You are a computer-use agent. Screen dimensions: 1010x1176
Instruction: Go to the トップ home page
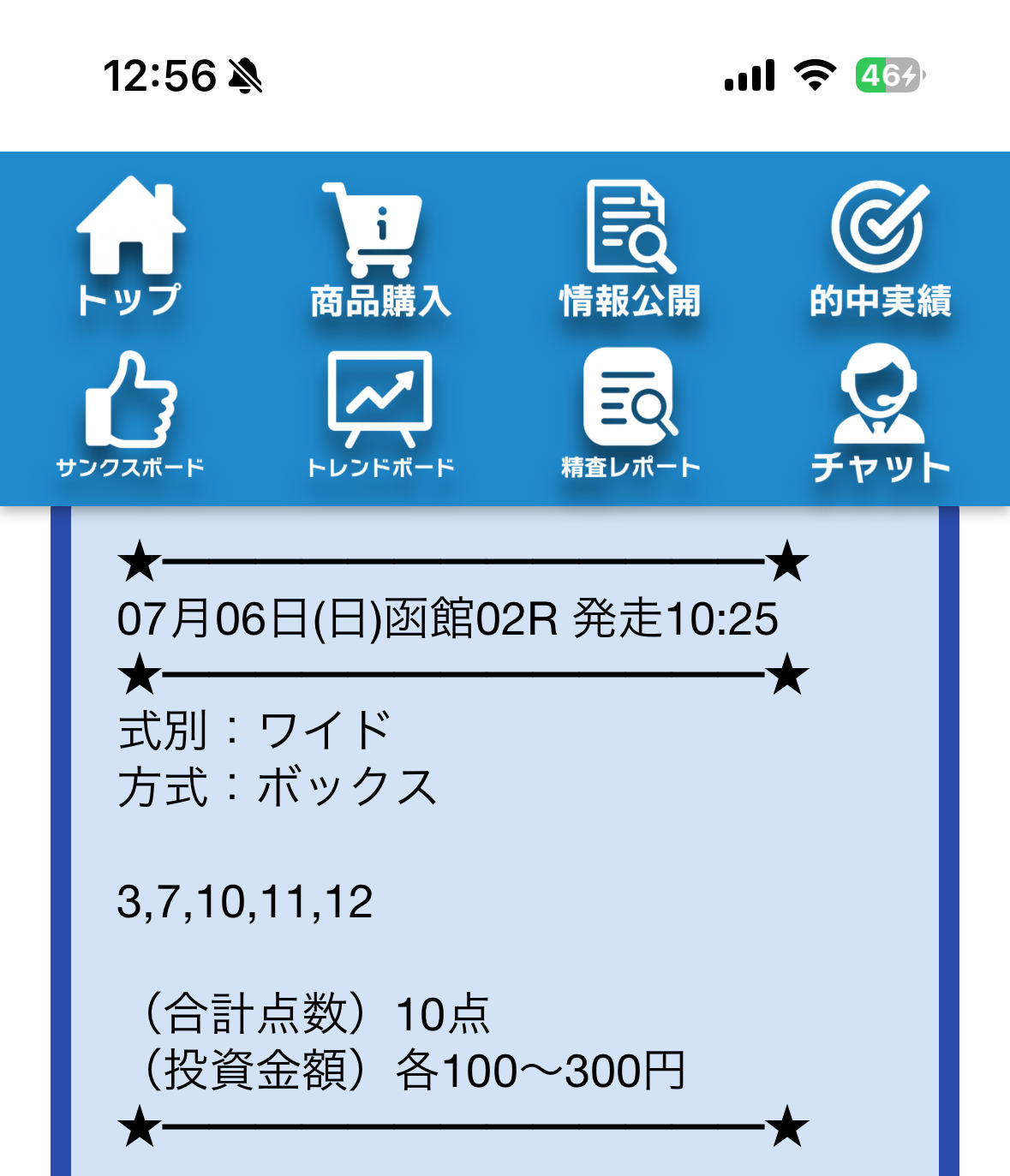[129, 246]
